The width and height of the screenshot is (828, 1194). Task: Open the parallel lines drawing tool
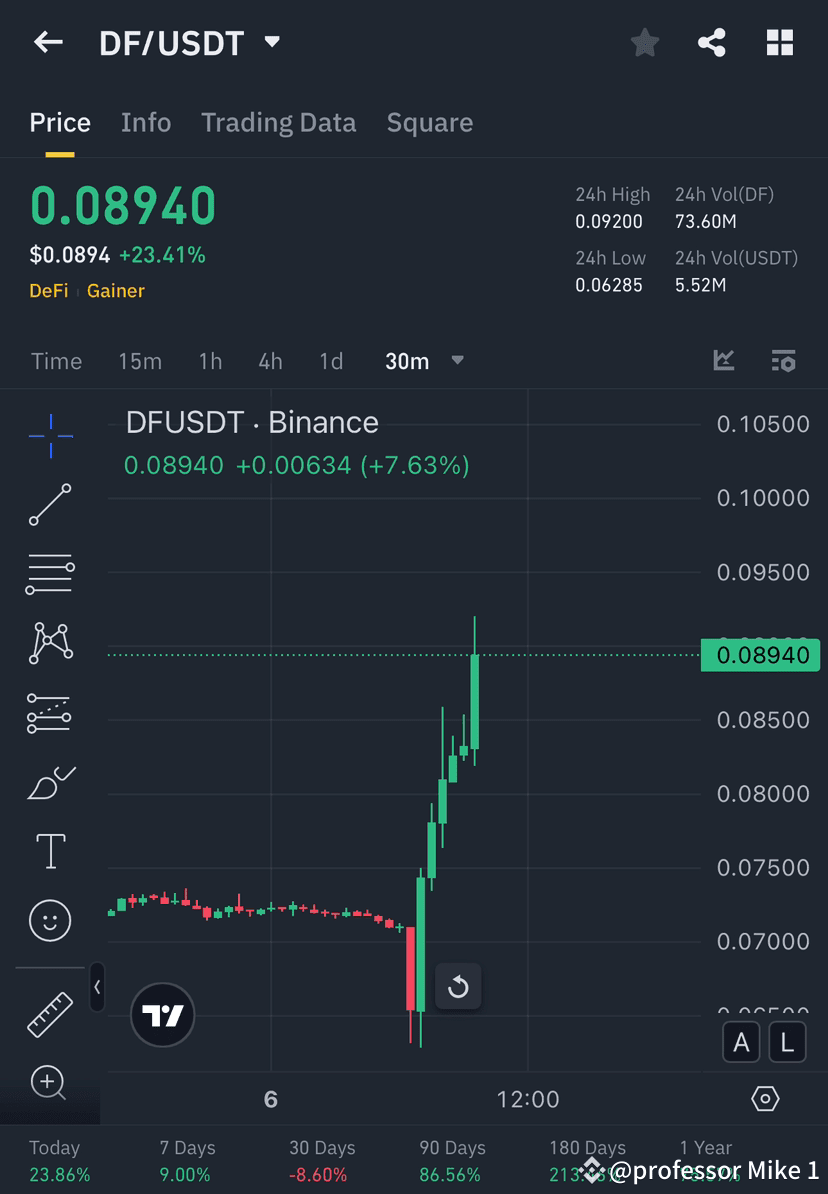[x=50, y=574]
